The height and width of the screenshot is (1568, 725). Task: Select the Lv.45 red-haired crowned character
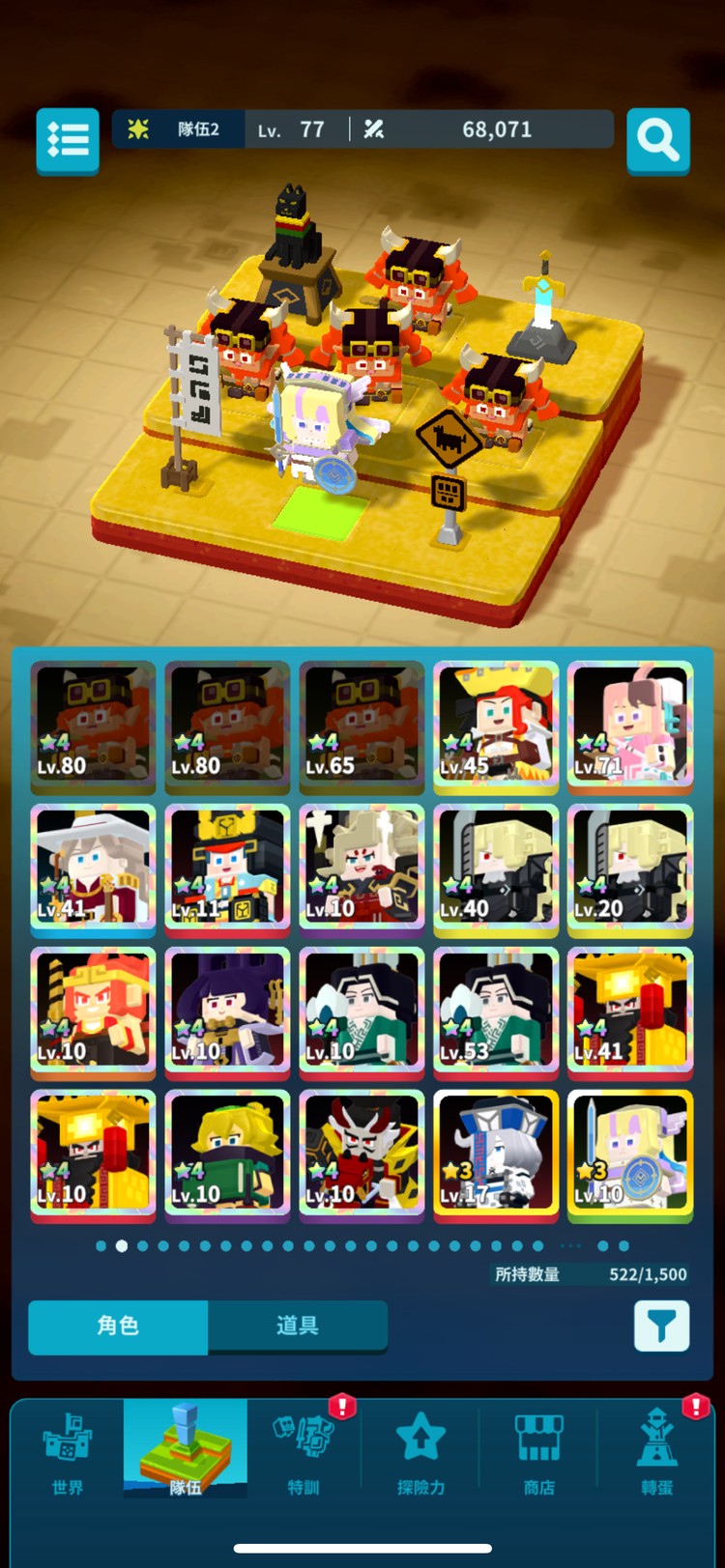tap(496, 724)
